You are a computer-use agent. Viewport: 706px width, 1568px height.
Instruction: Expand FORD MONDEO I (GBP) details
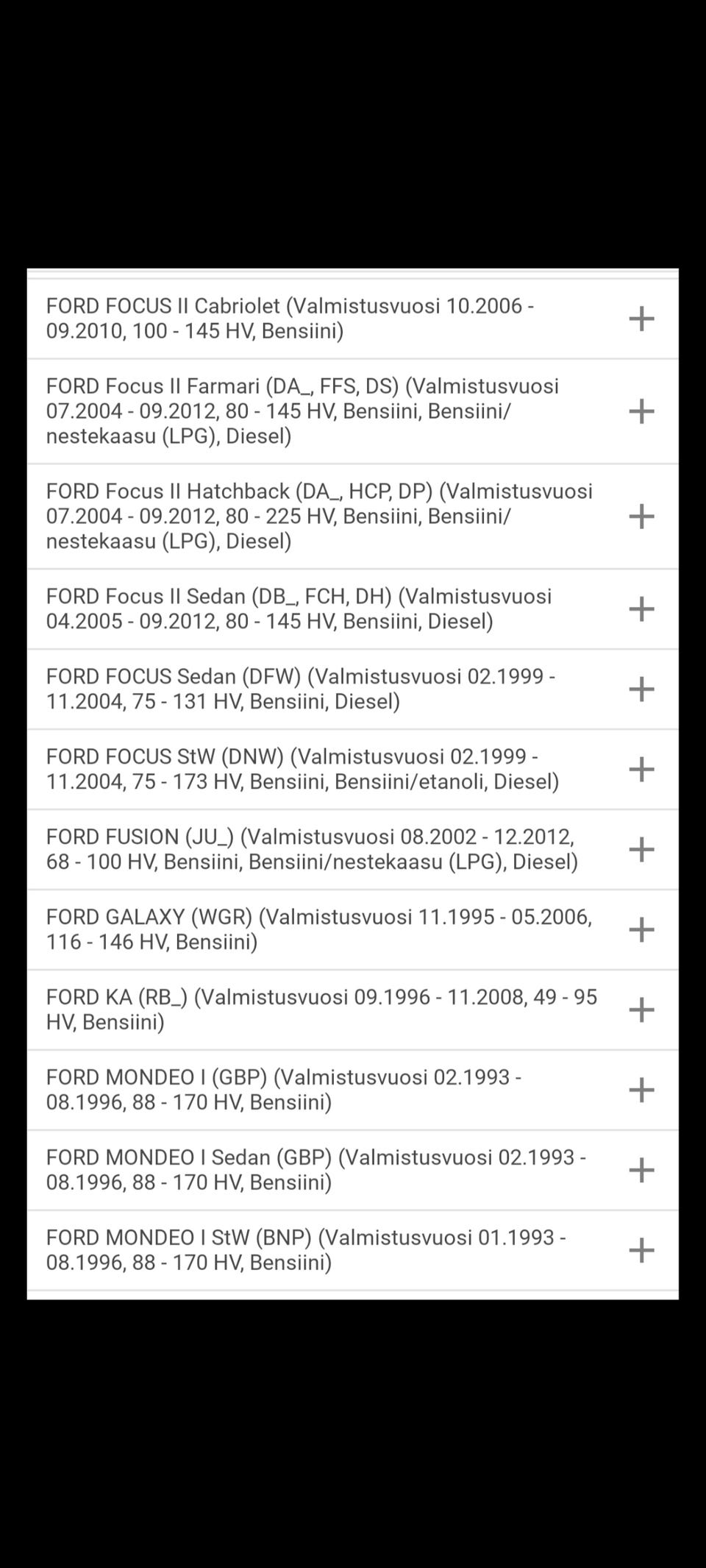641,1090
